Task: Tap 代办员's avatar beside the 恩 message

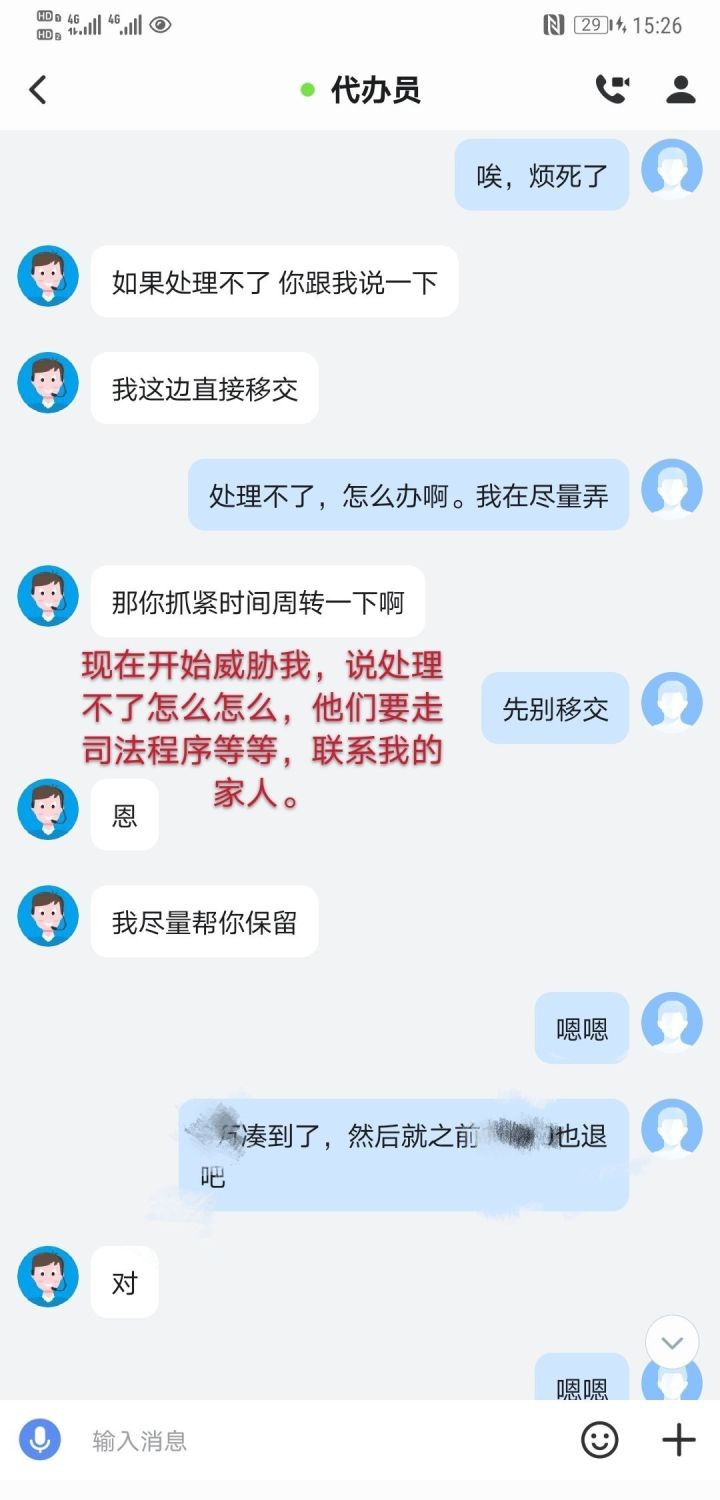Action: (47, 810)
